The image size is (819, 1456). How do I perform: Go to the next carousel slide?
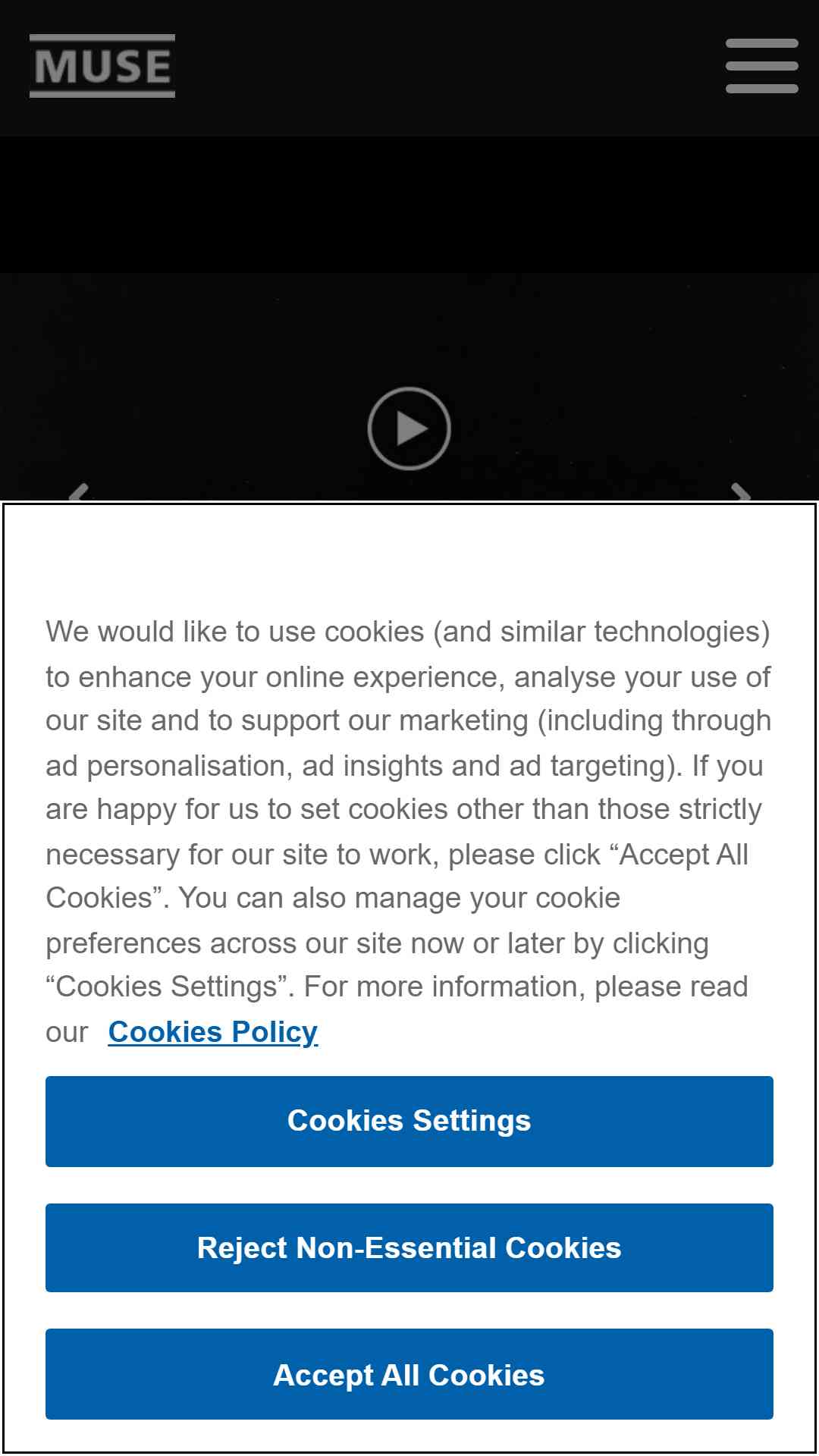(x=741, y=491)
